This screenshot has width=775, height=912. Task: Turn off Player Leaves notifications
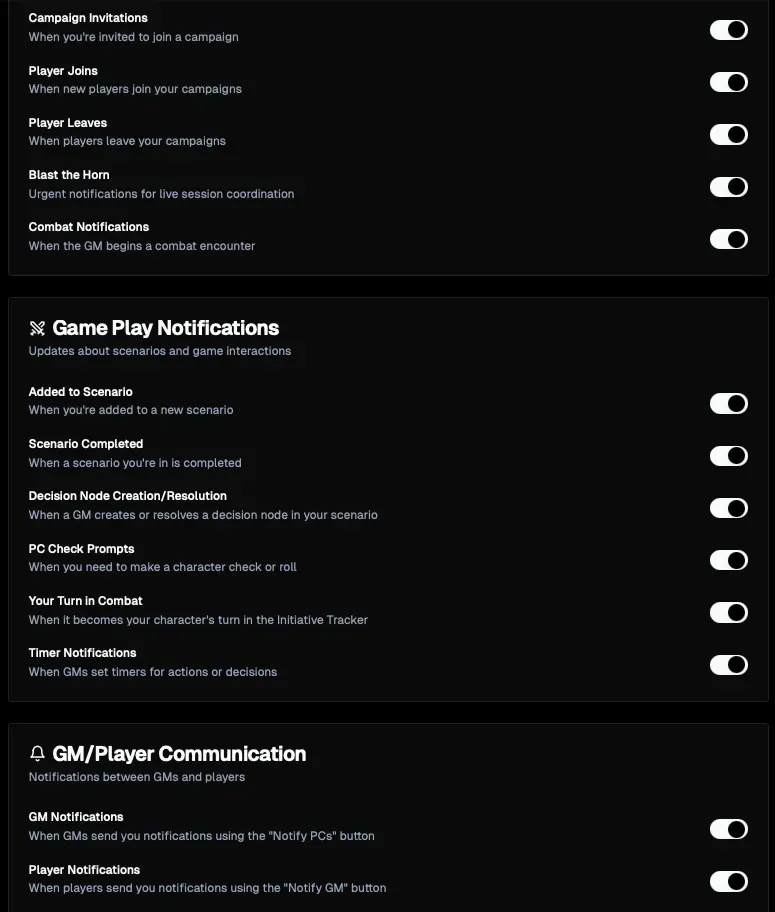click(x=728, y=134)
